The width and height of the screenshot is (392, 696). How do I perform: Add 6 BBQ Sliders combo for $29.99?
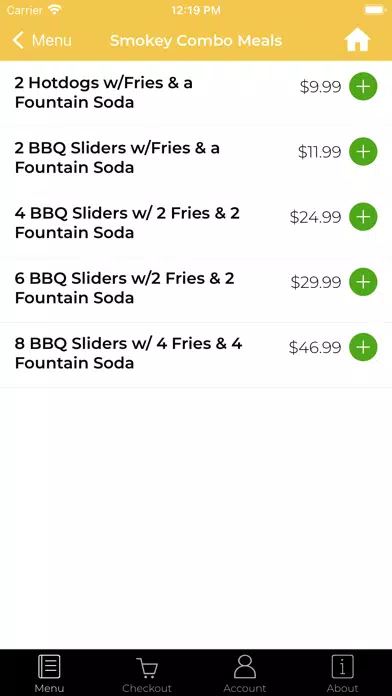[x=363, y=282]
